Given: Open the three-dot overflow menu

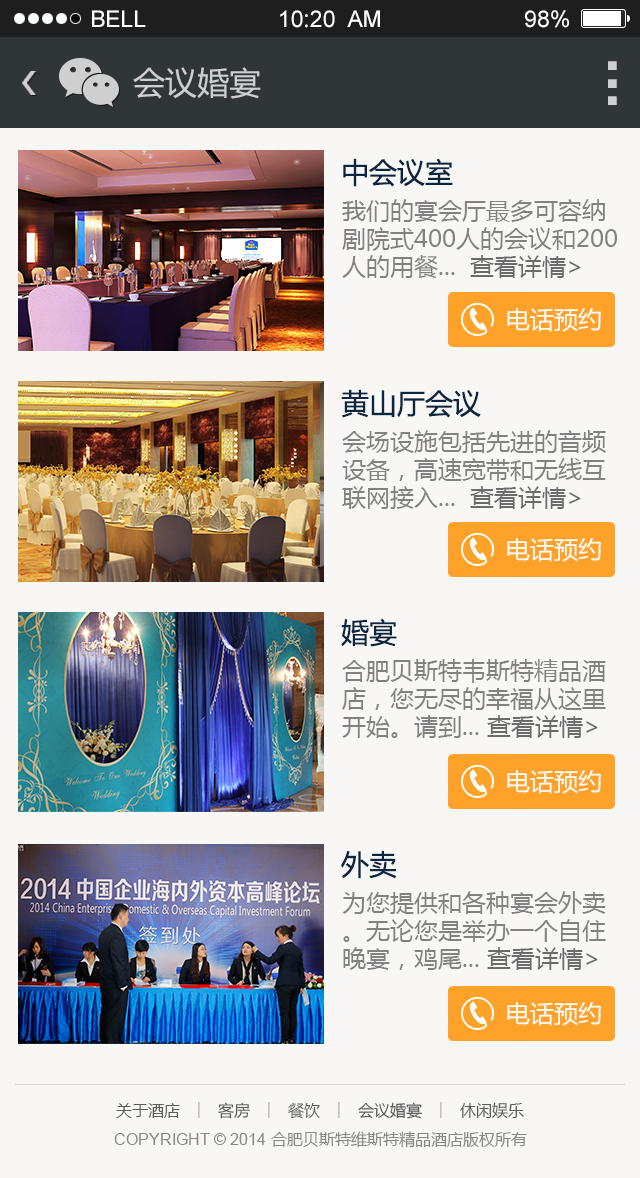Looking at the screenshot, I should 612,83.
